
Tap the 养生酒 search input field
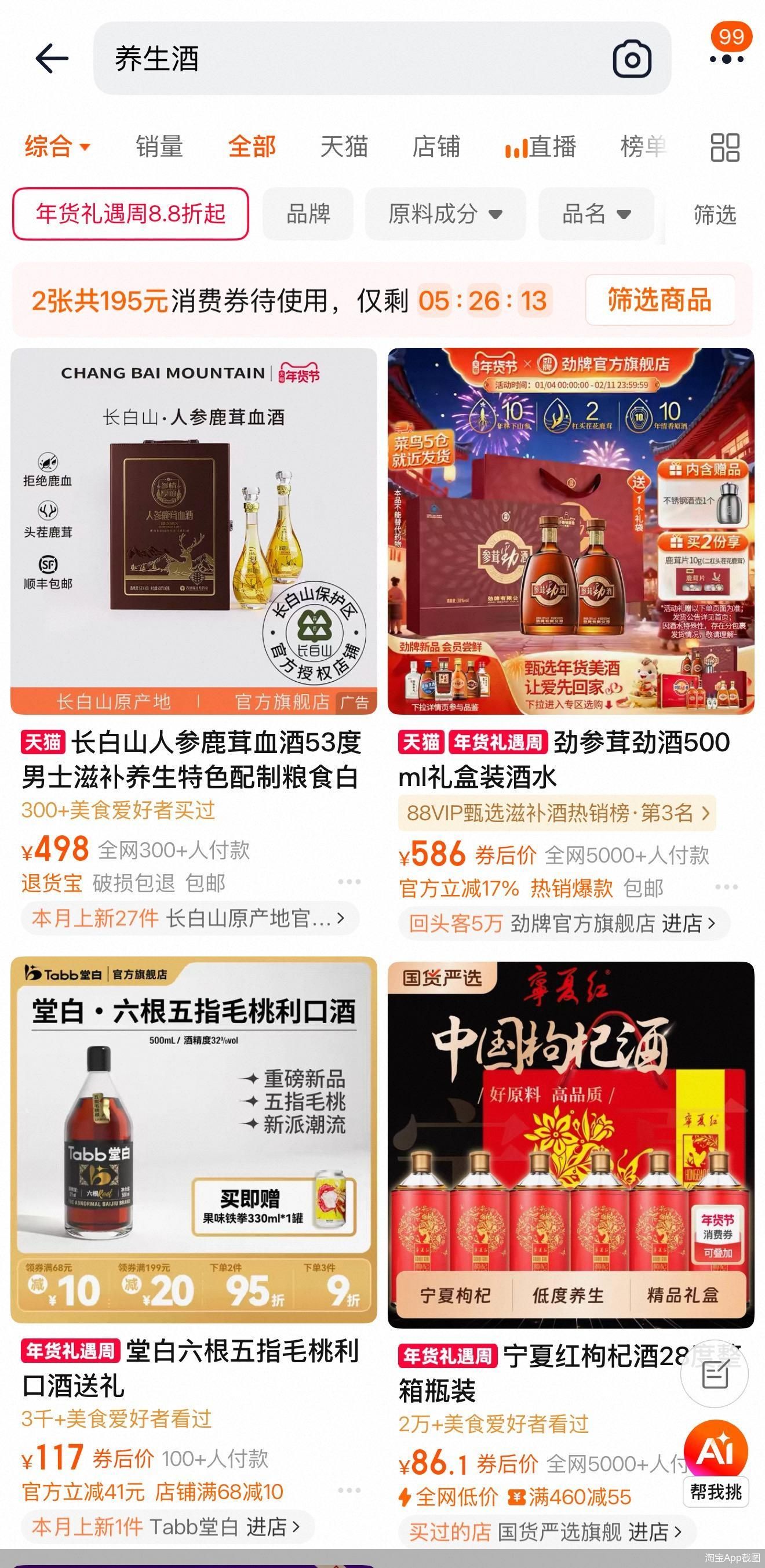243,59
